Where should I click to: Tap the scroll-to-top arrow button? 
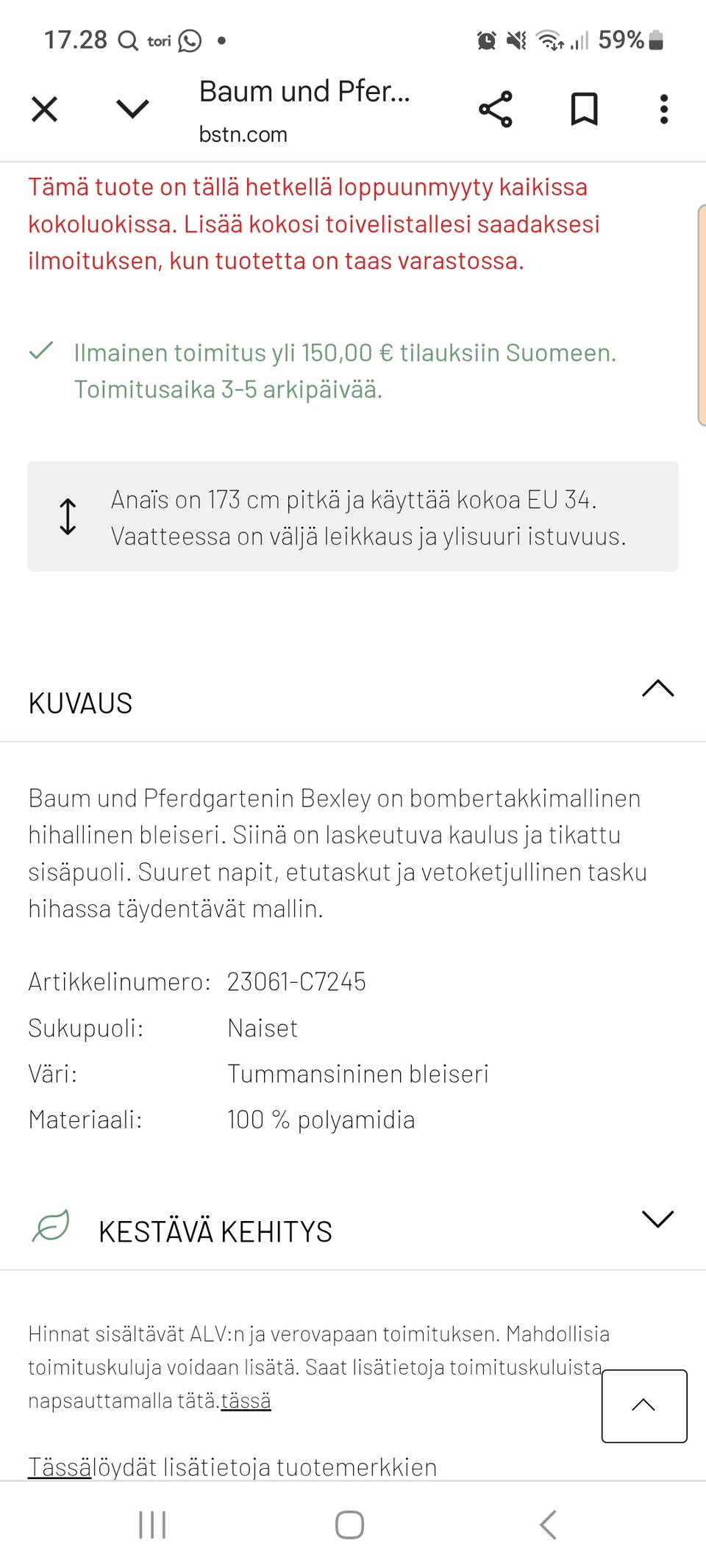point(643,1406)
